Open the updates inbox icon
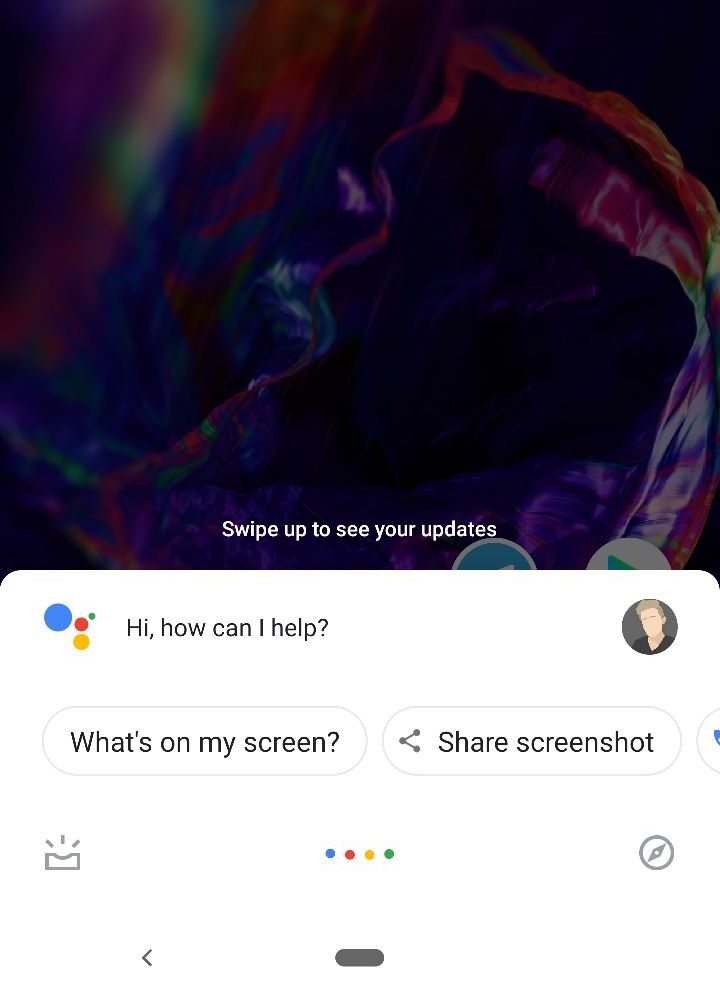Image resolution: width=720 pixels, height=1000 pixels. (x=62, y=853)
